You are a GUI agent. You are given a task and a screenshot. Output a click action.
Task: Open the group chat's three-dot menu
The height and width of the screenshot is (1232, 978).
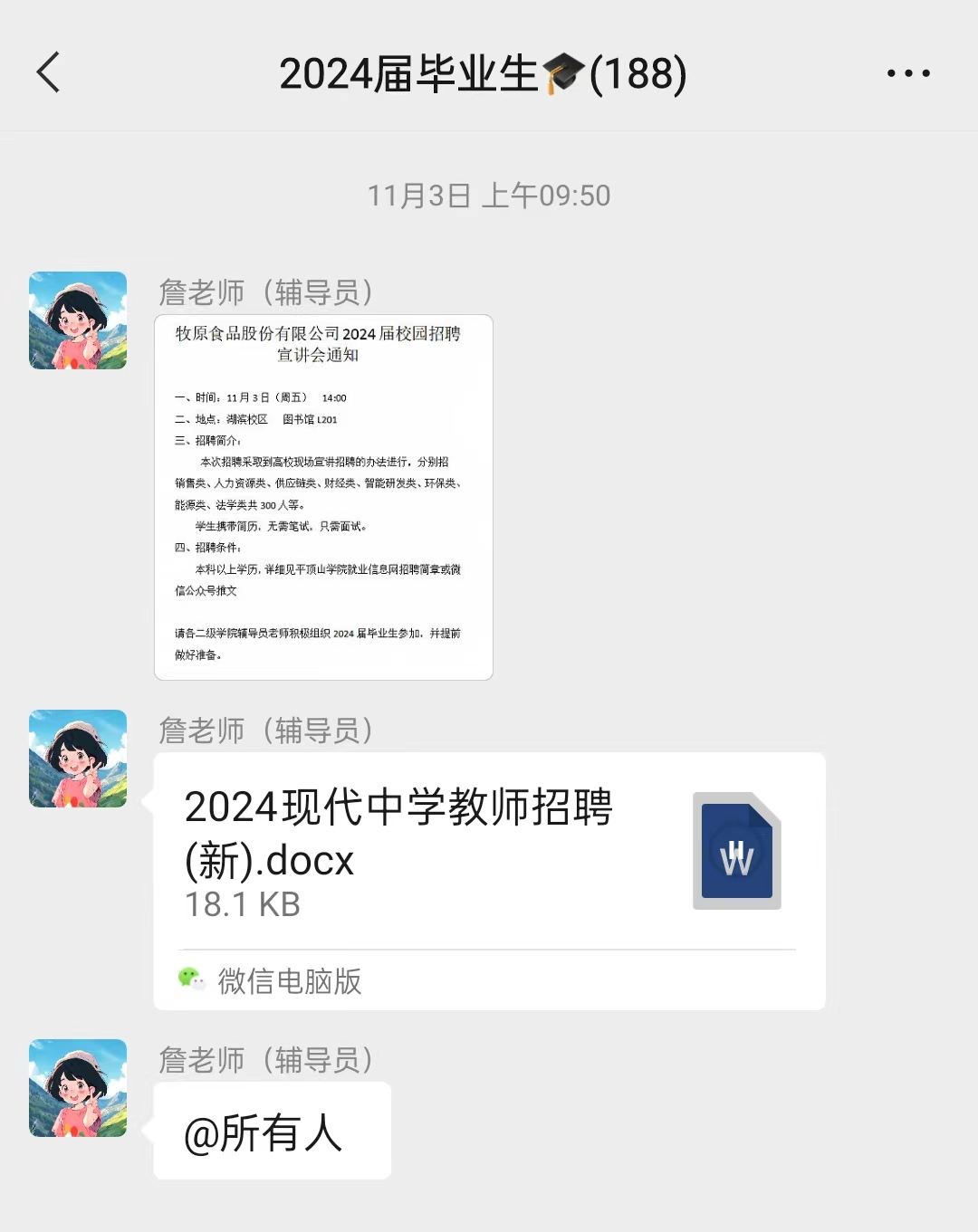[908, 73]
